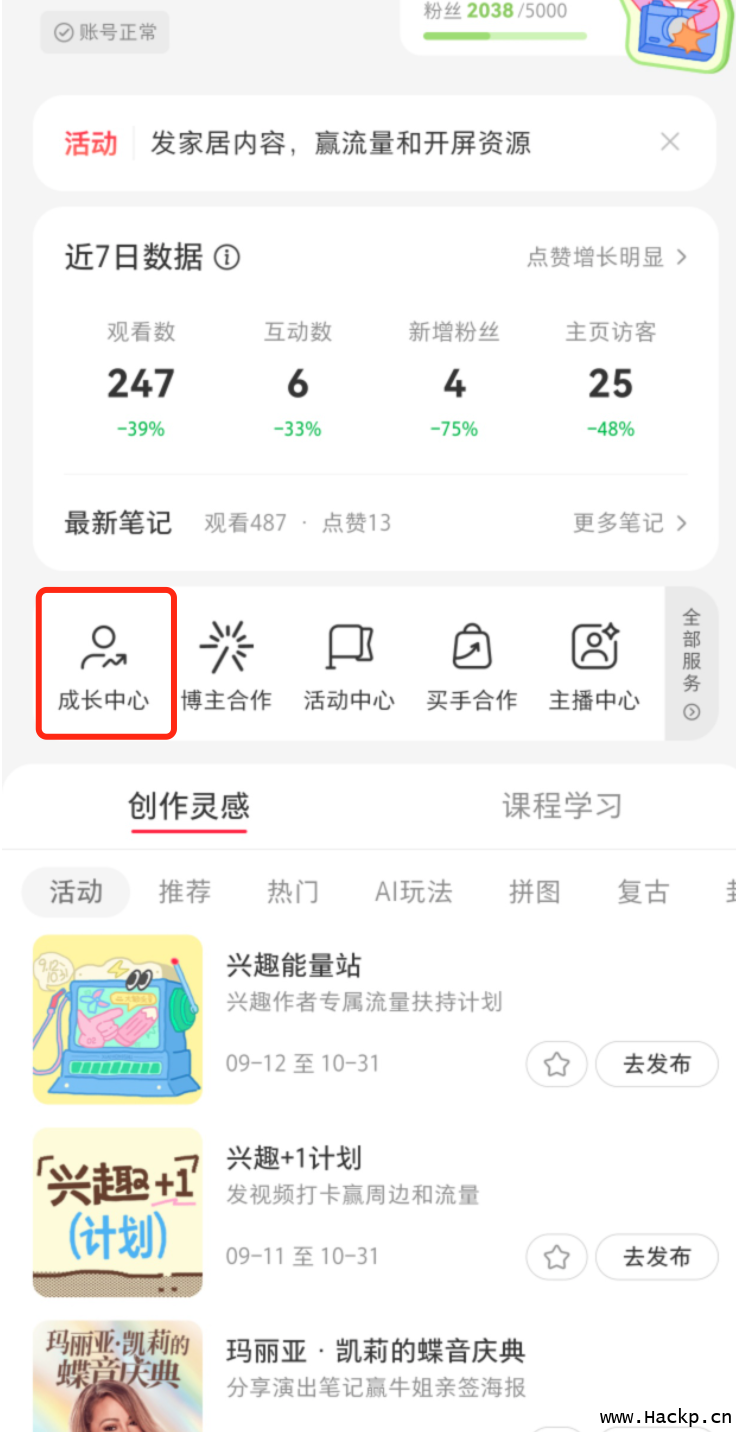Select the 推荐 chip
Viewport: 736px width, 1432px height.
click(184, 891)
